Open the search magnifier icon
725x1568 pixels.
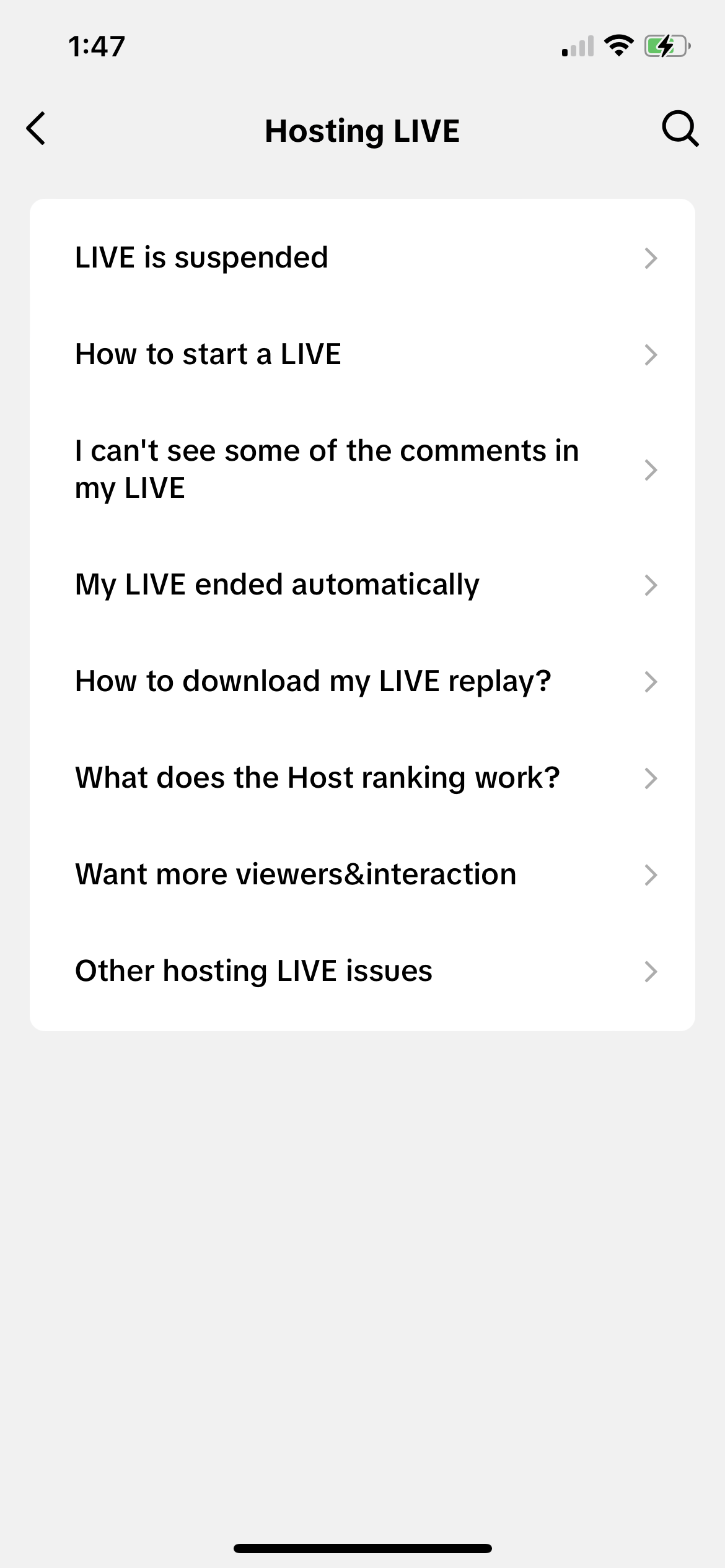click(680, 129)
